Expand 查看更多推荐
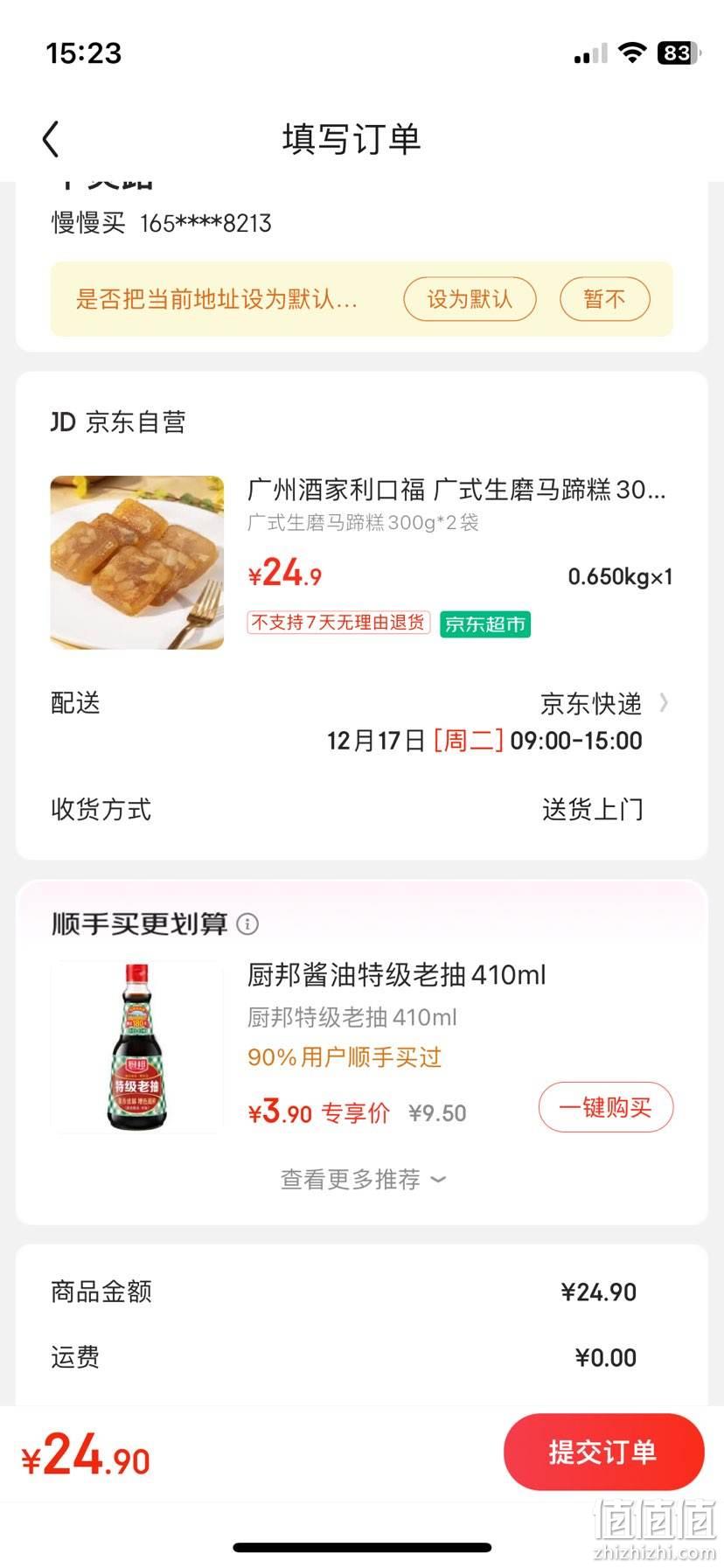The image size is (724, 1568). point(362,1179)
